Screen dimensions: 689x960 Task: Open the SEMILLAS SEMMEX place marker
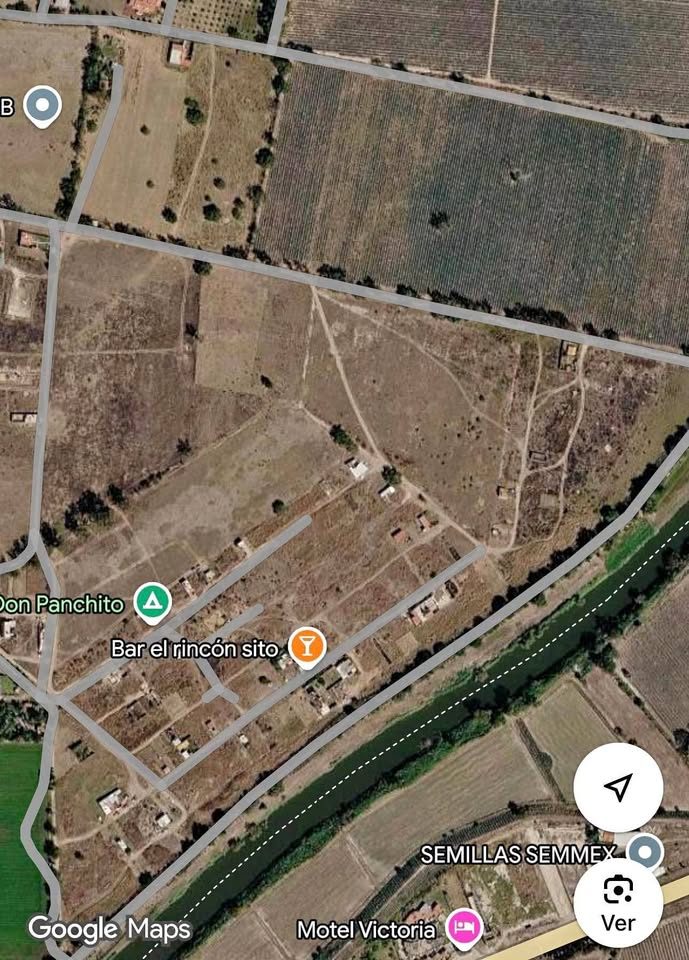(646, 851)
